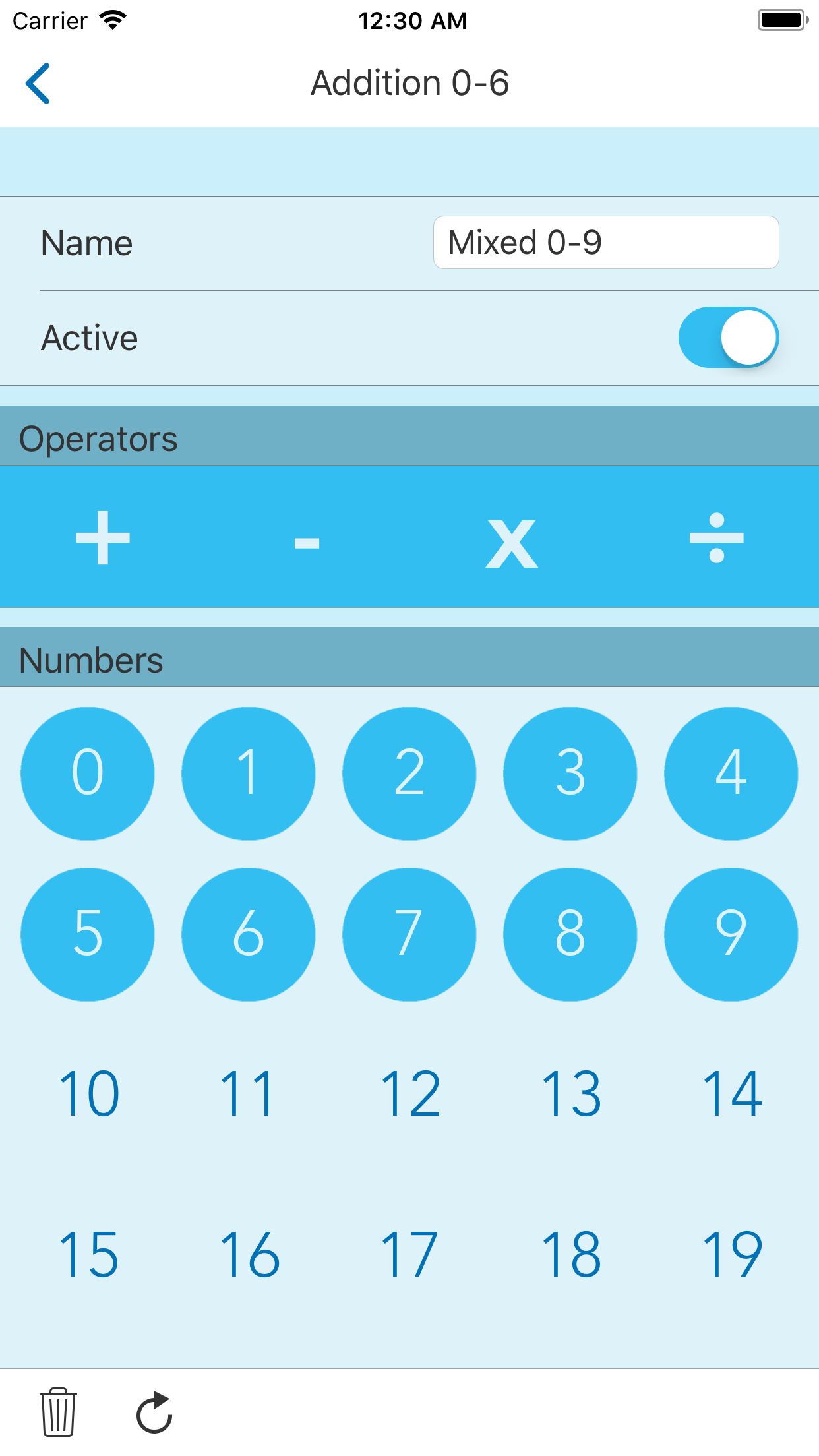
Task: Tap the reset arrow icon
Action: coord(154,1412)
